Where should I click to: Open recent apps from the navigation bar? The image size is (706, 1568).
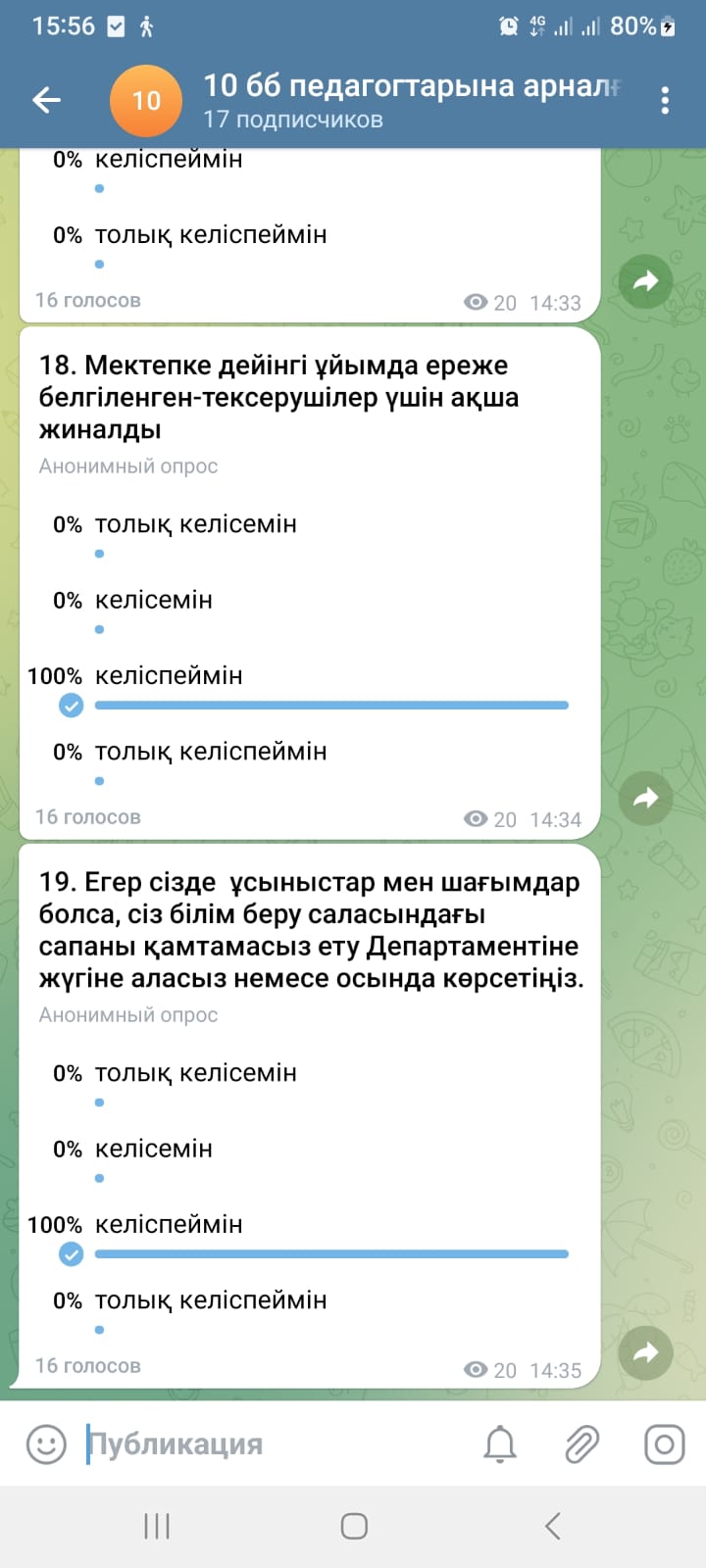click(x=157, y=1526)
